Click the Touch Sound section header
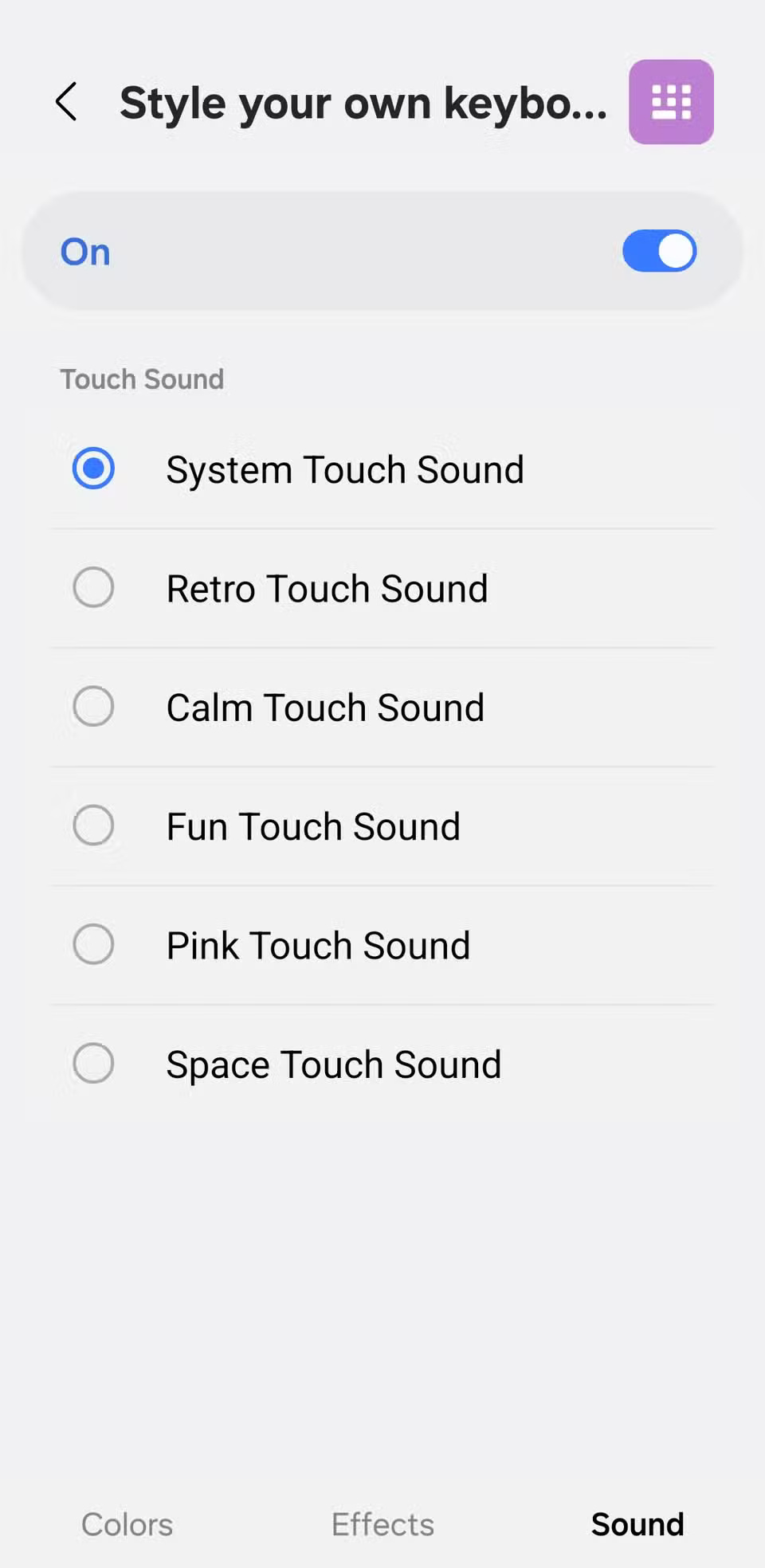 (x=142, y=379)
